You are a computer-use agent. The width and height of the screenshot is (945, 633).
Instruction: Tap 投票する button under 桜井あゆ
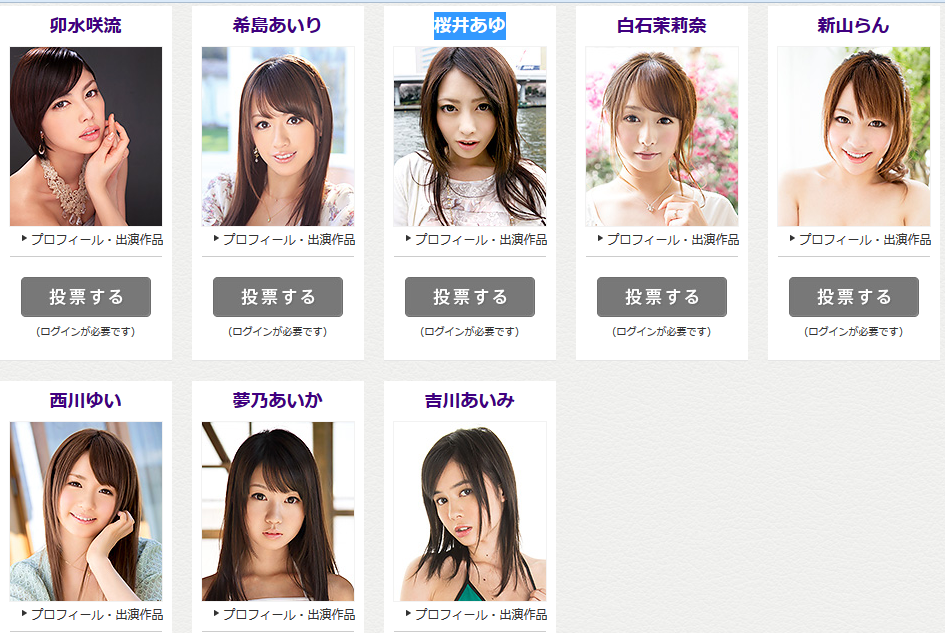coord(470,297)
